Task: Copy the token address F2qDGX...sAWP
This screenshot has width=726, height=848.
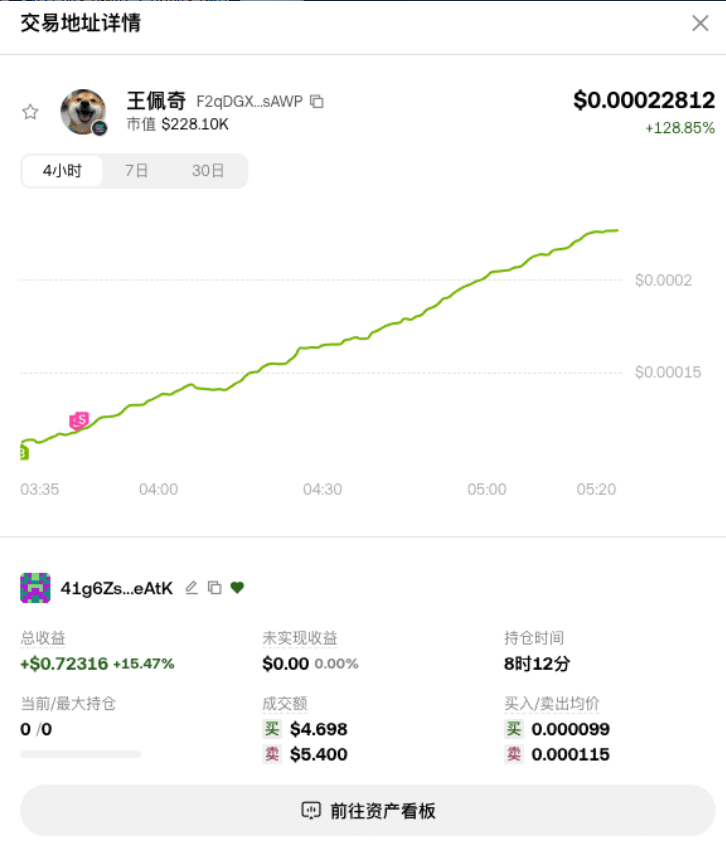Action: tap(317, 101)
